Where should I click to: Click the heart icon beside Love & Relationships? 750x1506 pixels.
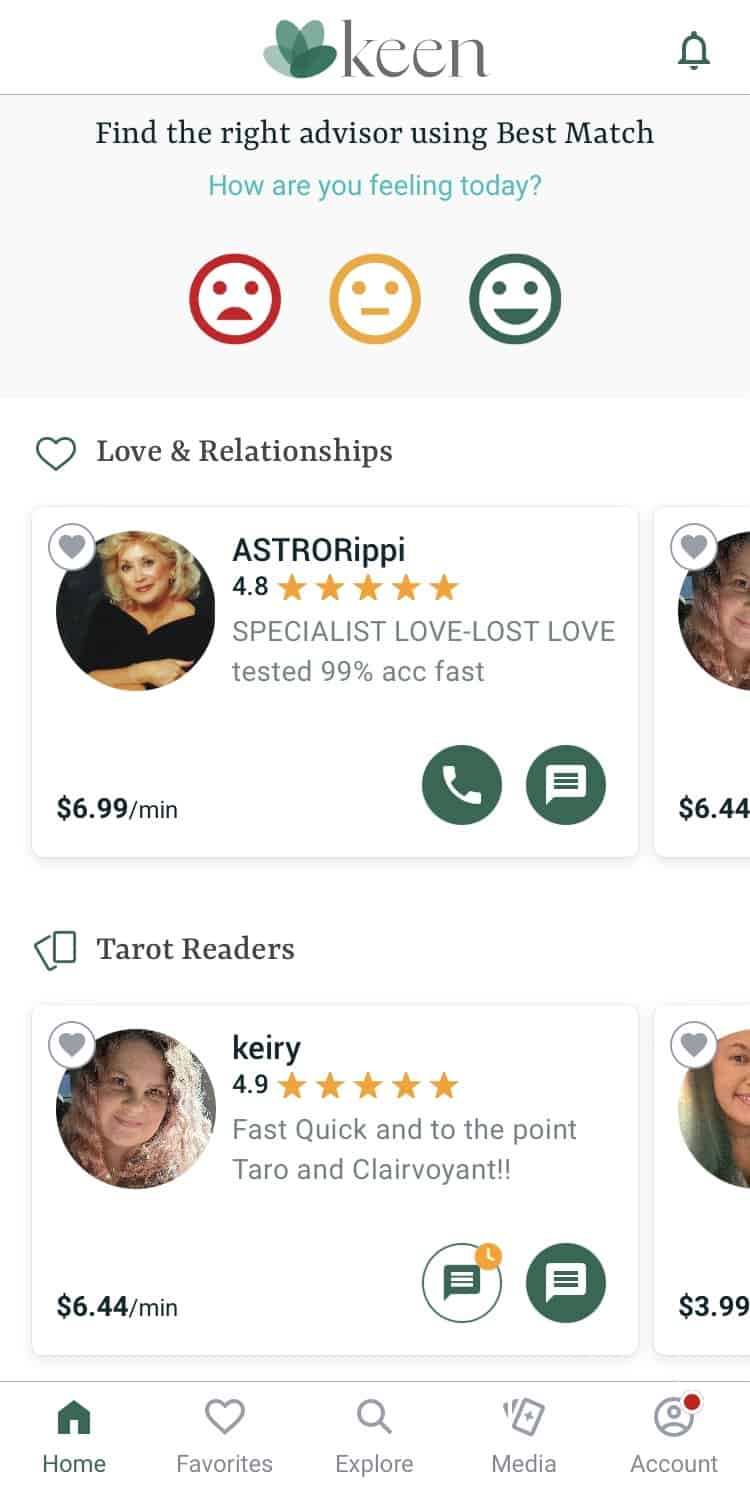(56, 452)
